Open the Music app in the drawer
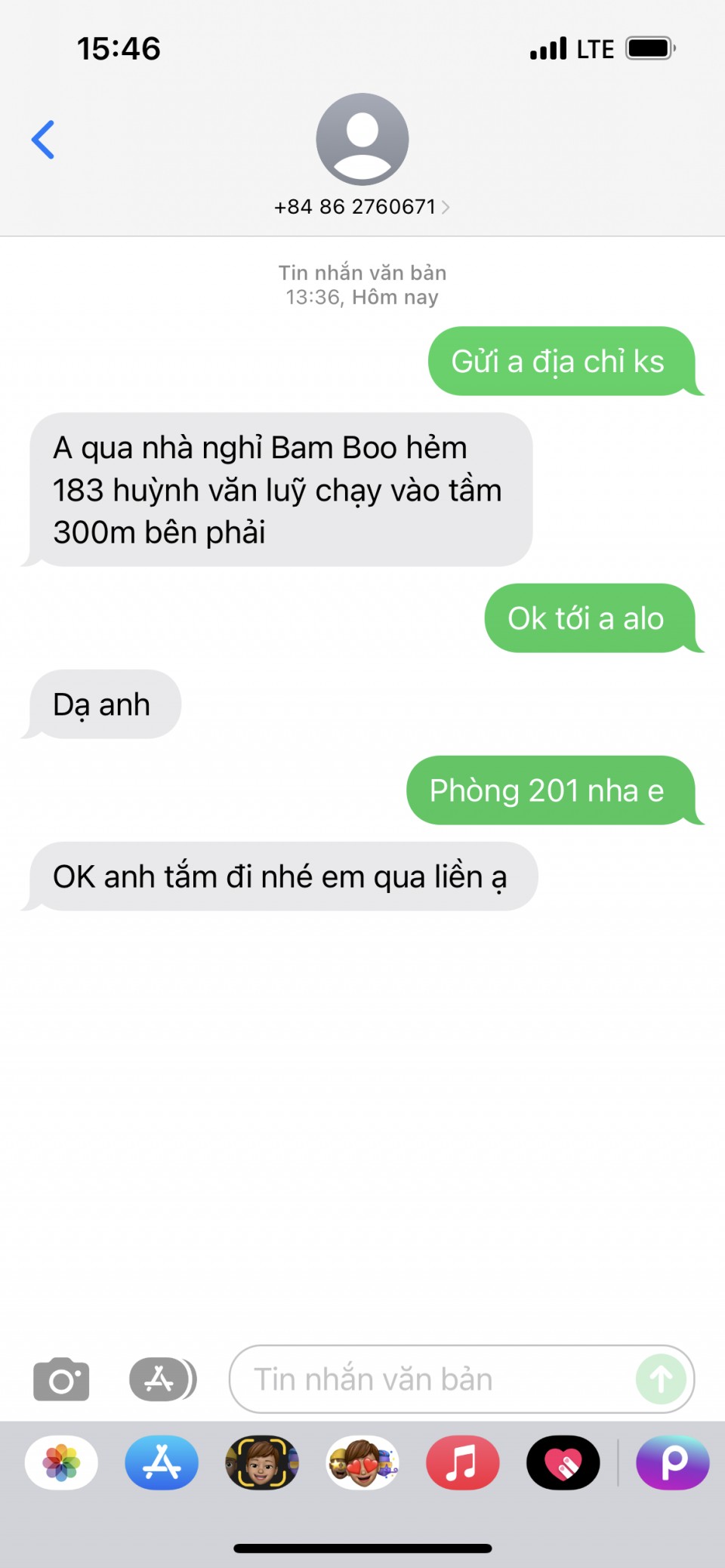 point(462,1462)
